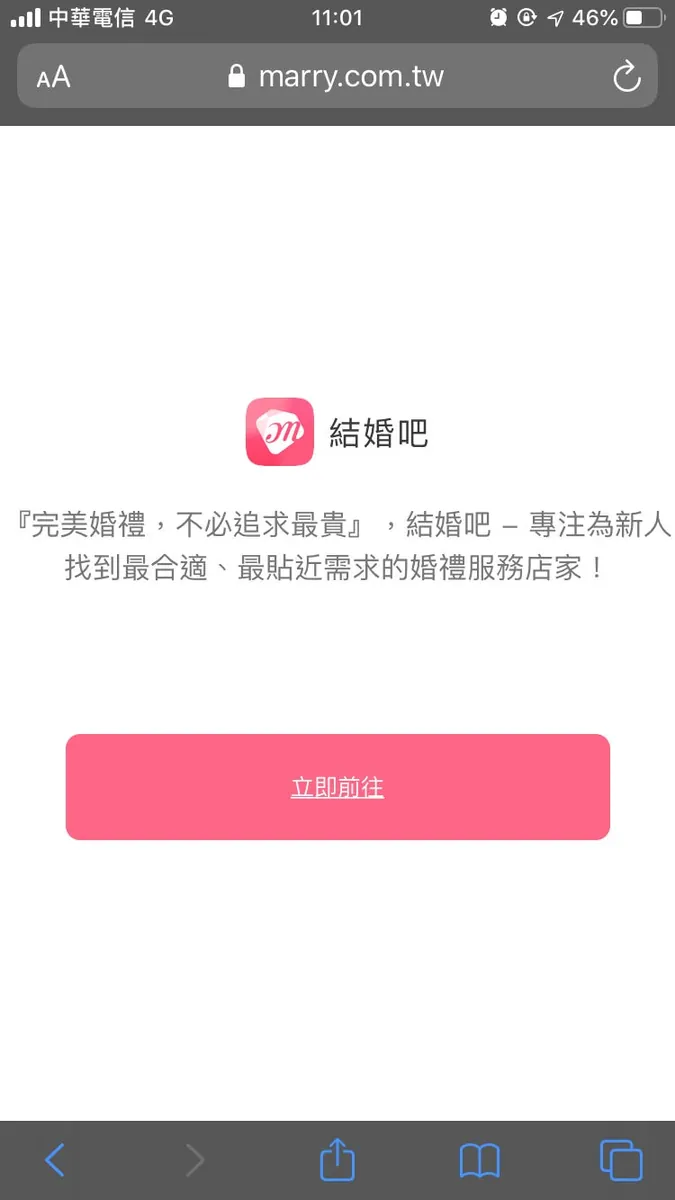This screenshot has height=1200, width=675.
Task: Open the reader text size menu
Action: tap(54, 77)
